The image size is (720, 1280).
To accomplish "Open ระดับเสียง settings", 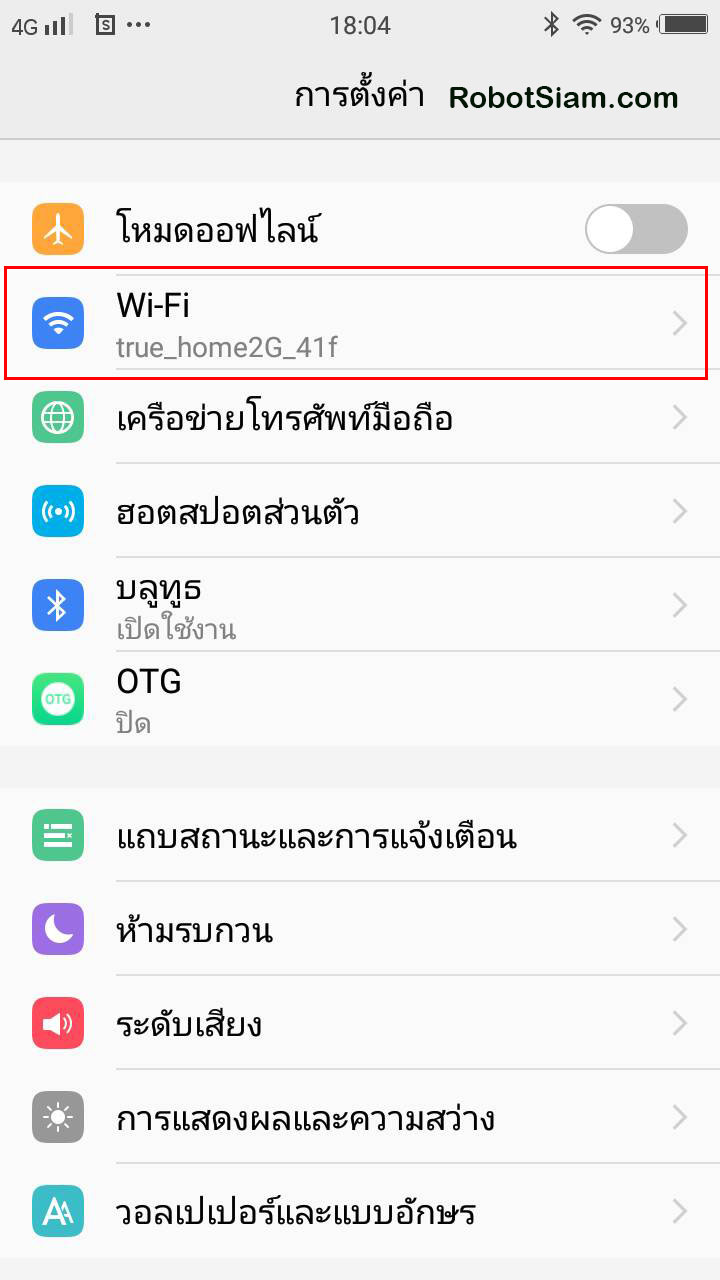I will (360, 1023).
